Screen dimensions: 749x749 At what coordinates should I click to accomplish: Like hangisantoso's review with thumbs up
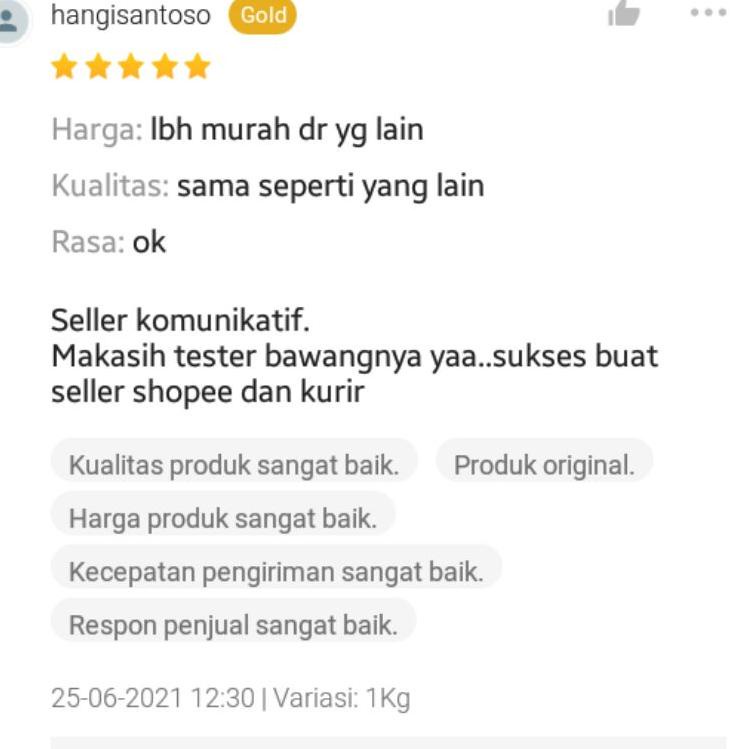coord(624,14)
